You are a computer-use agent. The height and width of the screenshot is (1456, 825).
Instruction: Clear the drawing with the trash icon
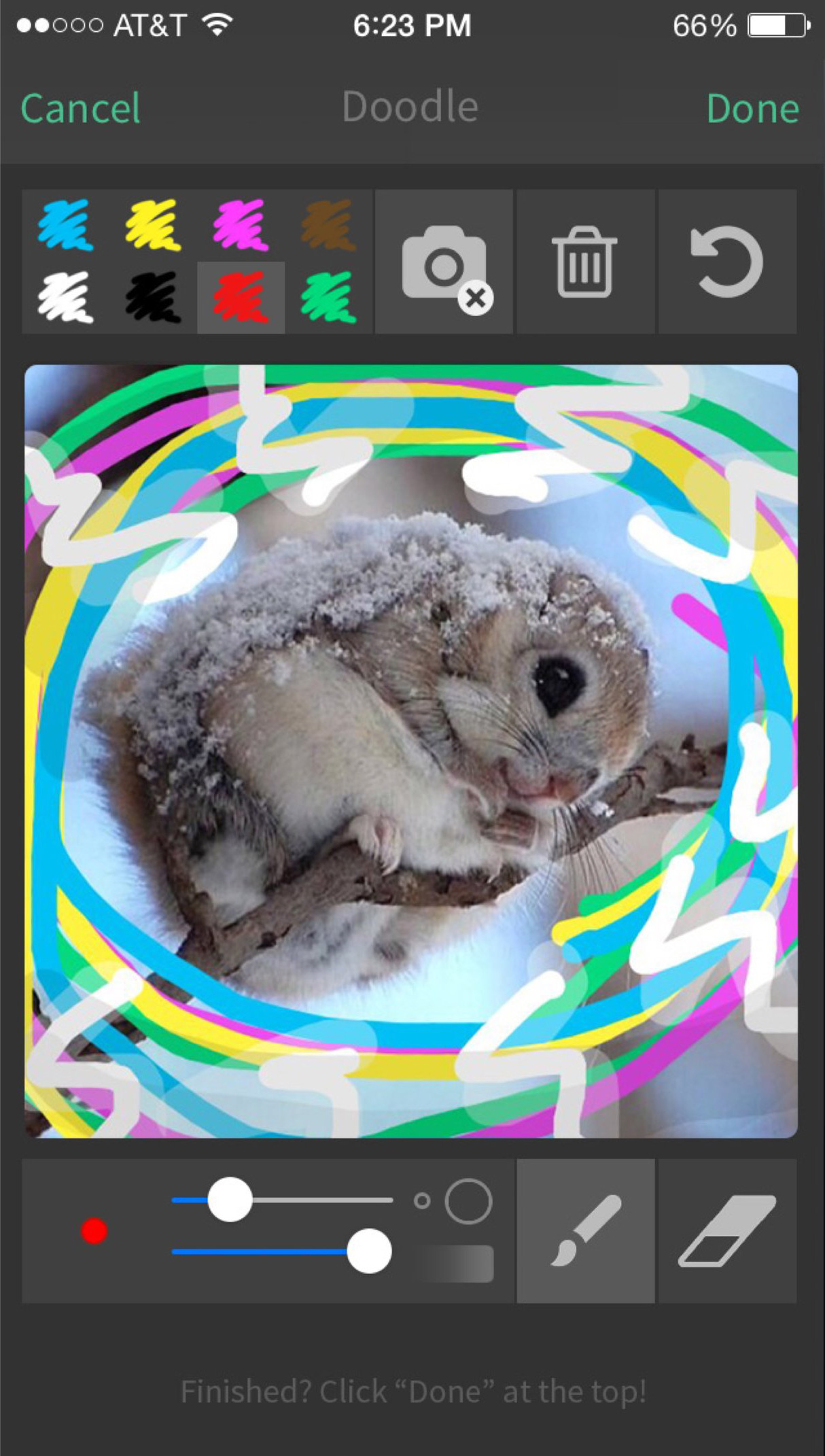585,262
